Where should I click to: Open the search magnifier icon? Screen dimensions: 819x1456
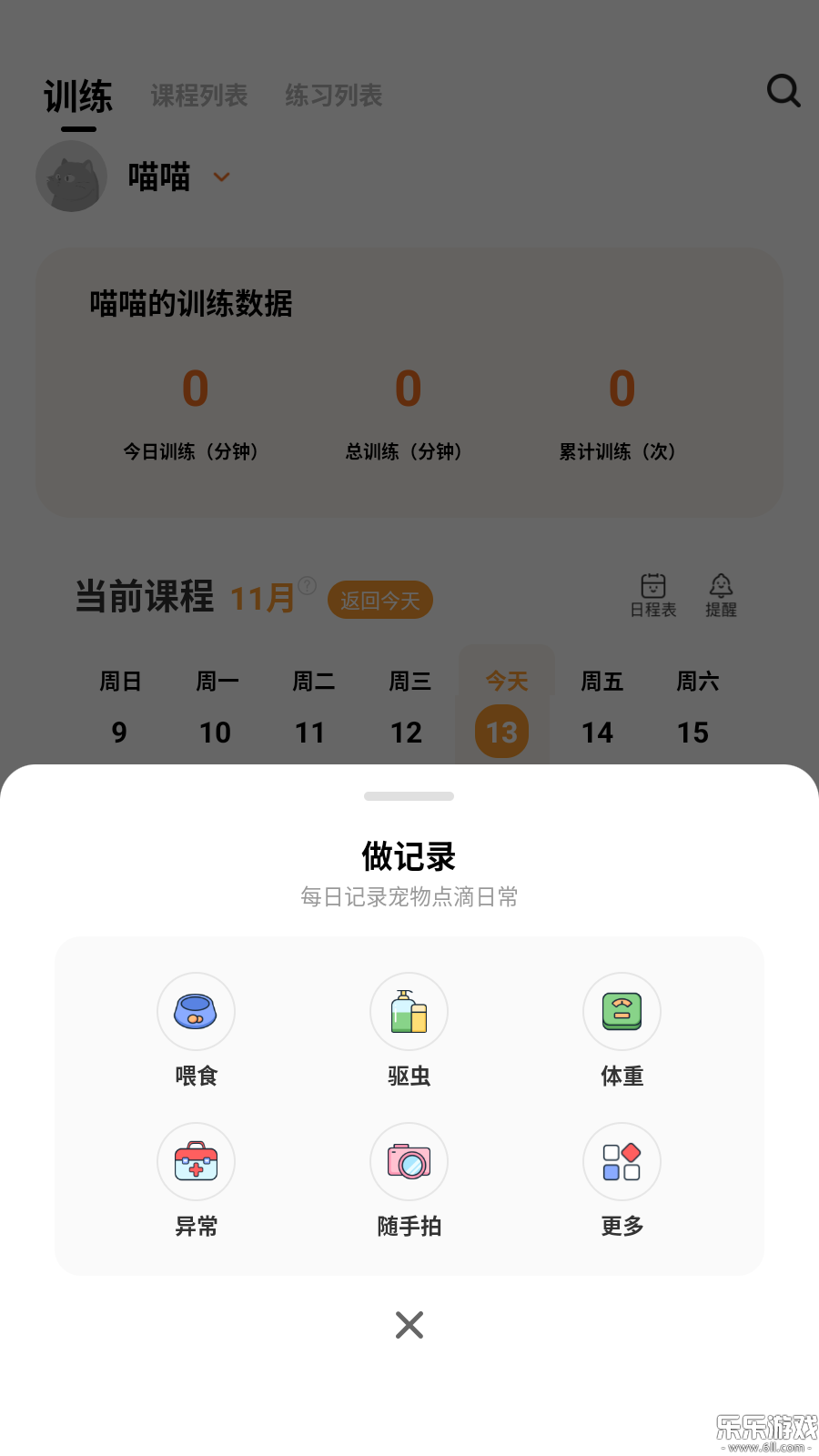[783, 91]
